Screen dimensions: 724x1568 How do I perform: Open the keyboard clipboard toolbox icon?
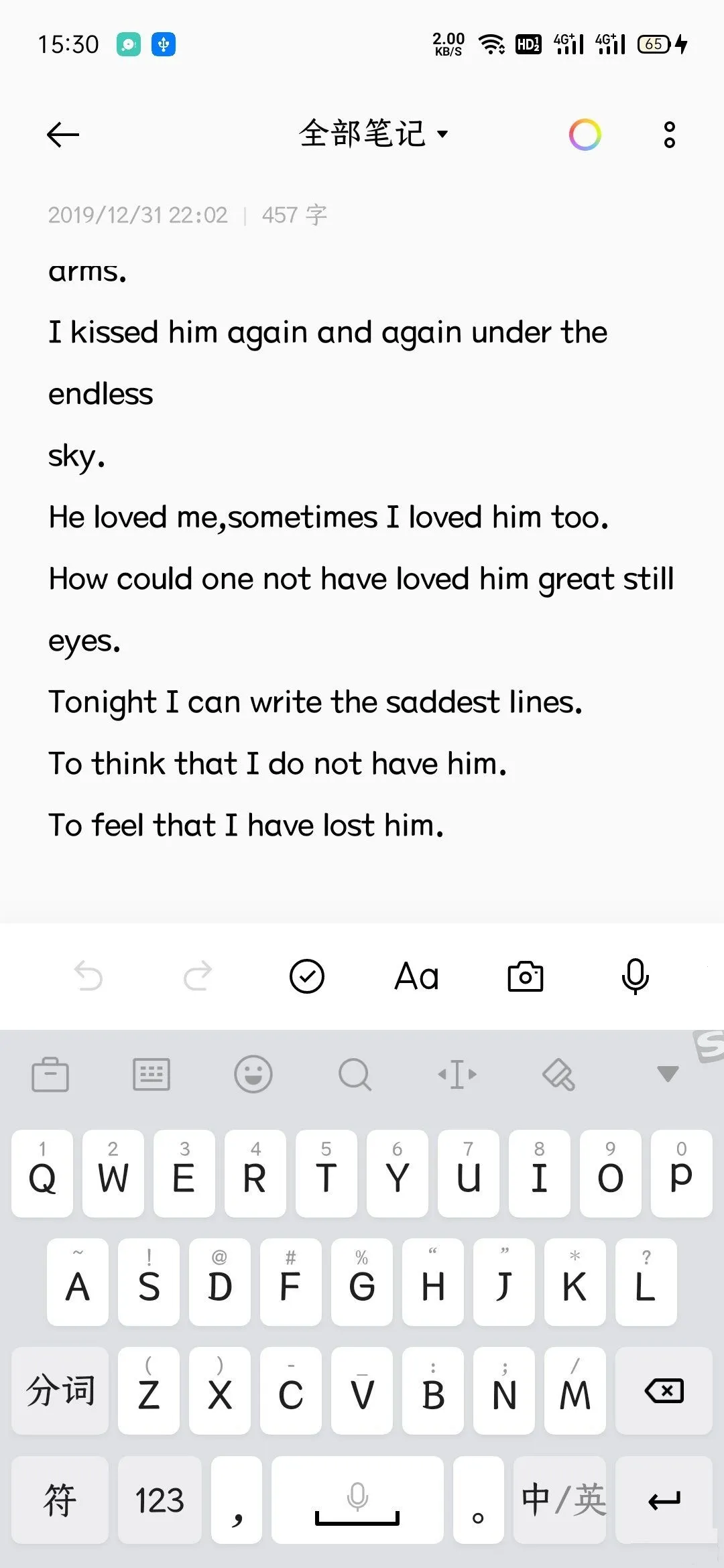coord(50,1074)
